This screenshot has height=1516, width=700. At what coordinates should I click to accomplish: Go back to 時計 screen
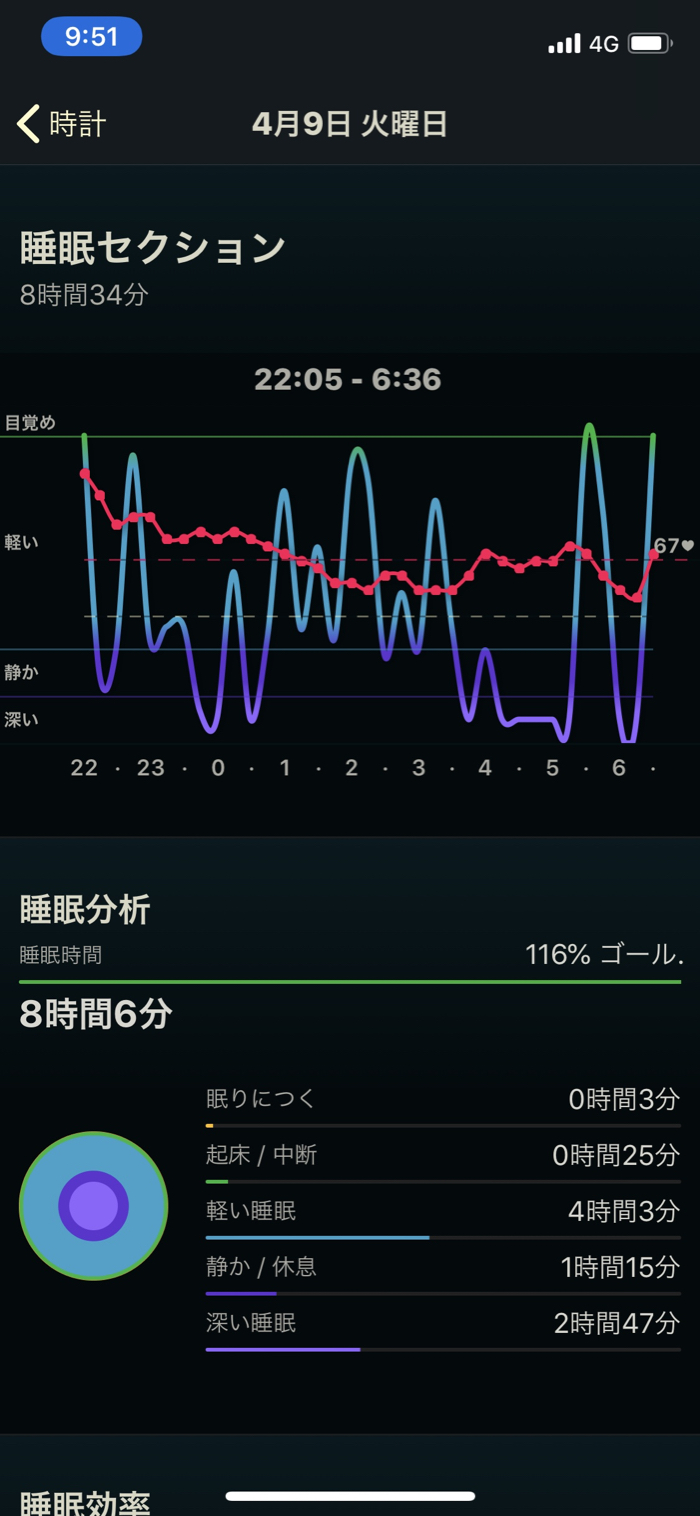tap(62, 124)
